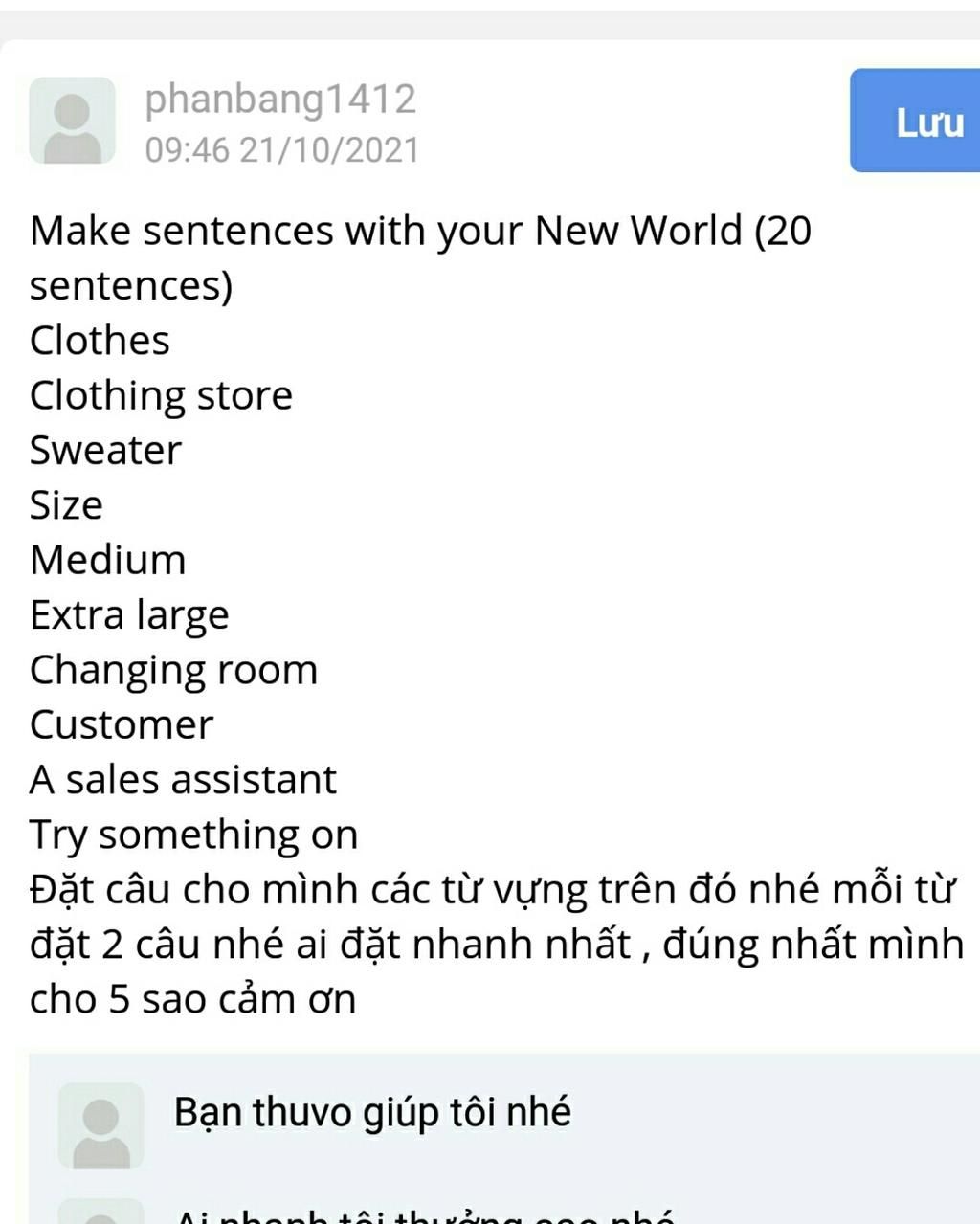Open the phanbang1412 username link
The width and height of the screenshot is (980, 1224).
tap(280, 100)
